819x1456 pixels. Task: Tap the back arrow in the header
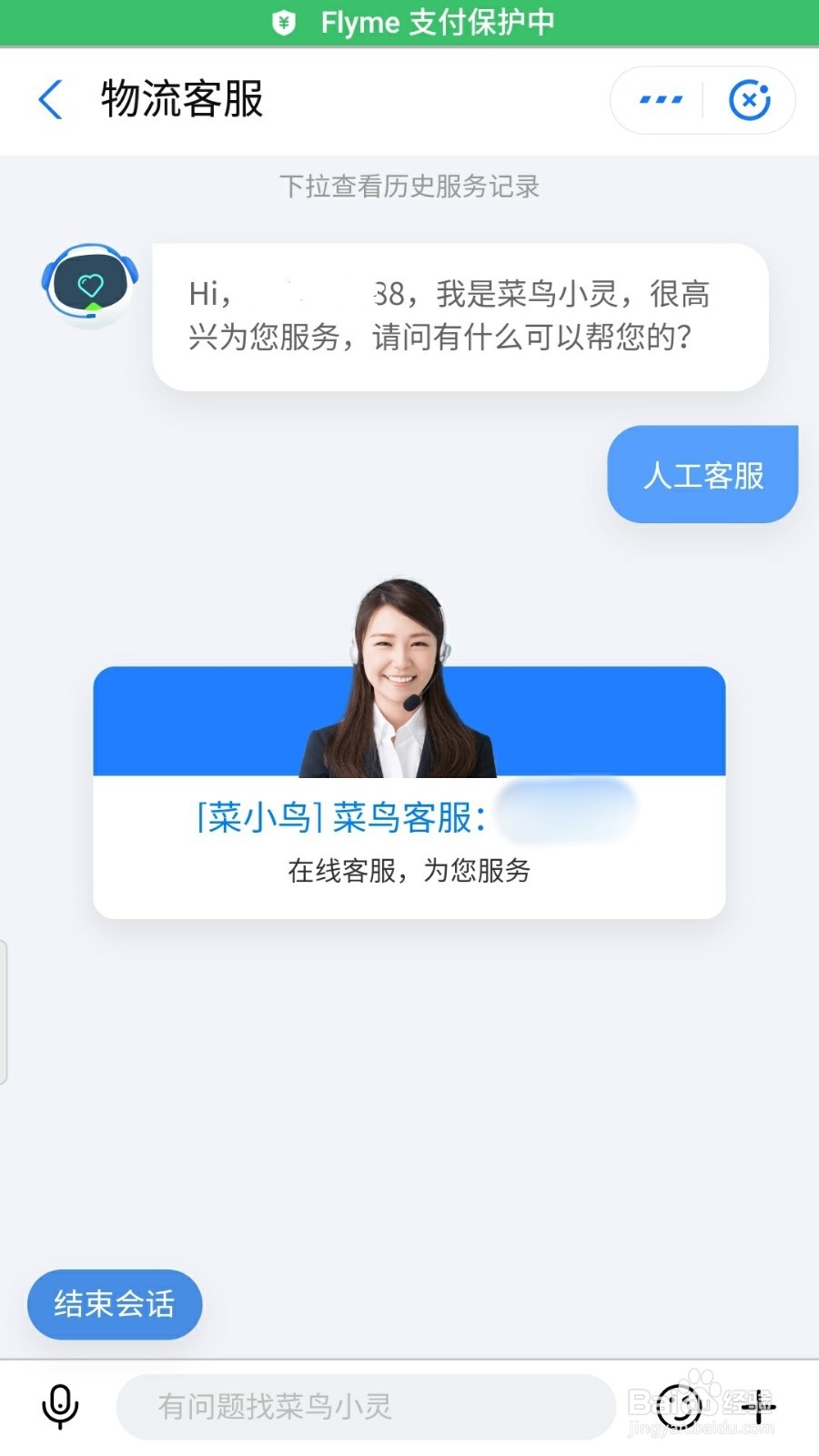pyautogui.click(x=50, y=100)
